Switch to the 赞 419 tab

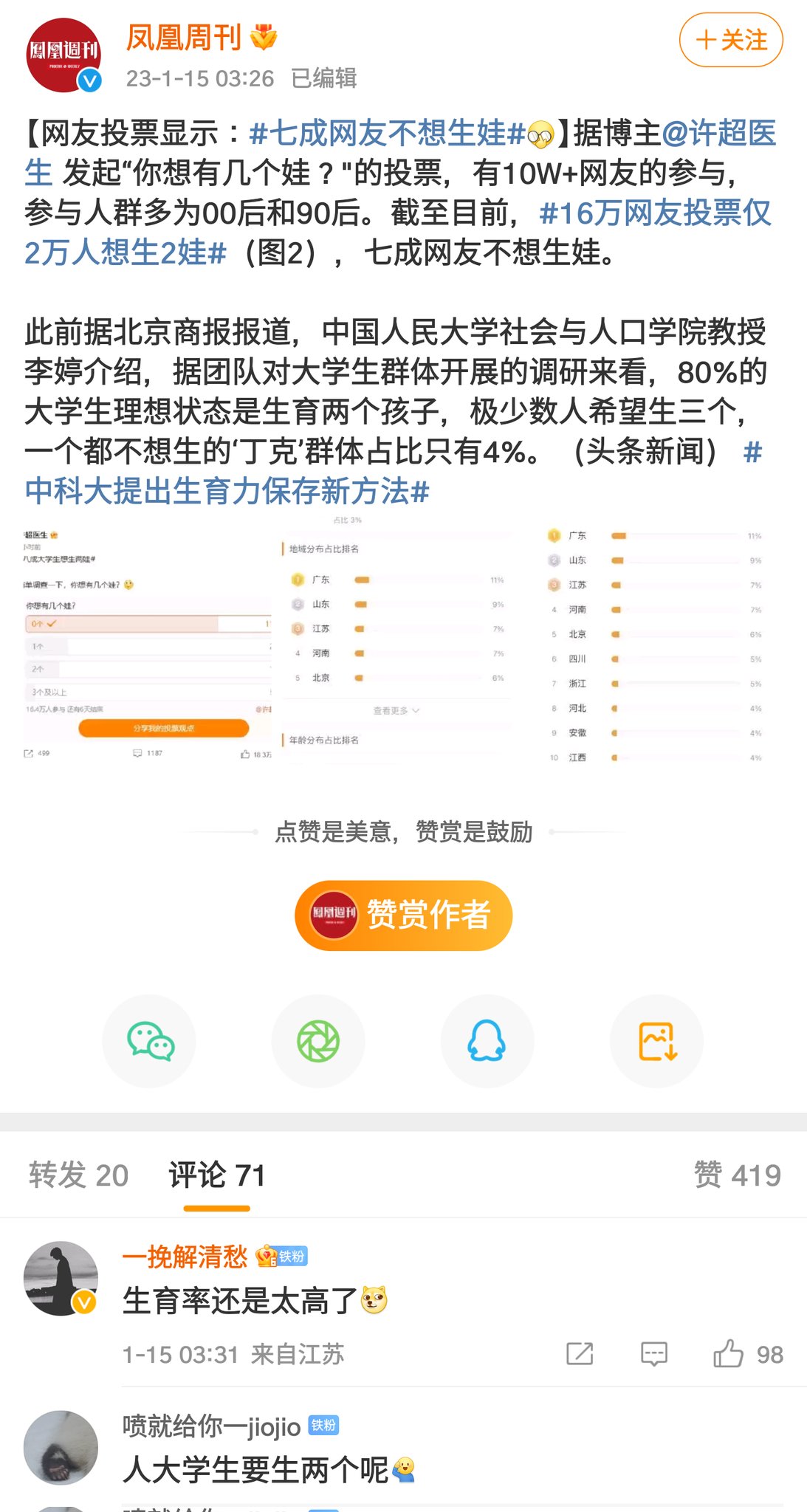736,1175
